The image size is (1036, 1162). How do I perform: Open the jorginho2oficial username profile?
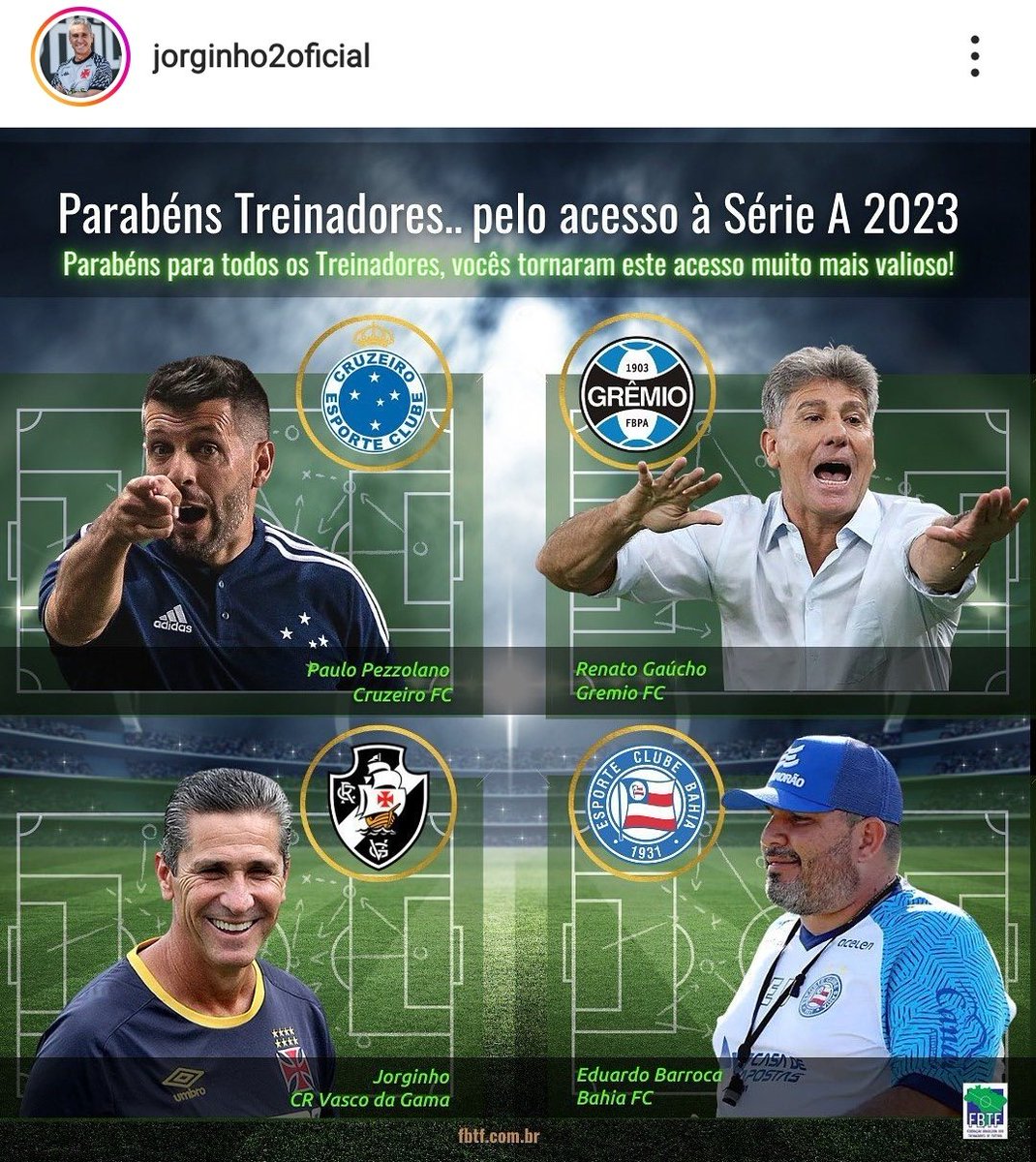[260, 57]
